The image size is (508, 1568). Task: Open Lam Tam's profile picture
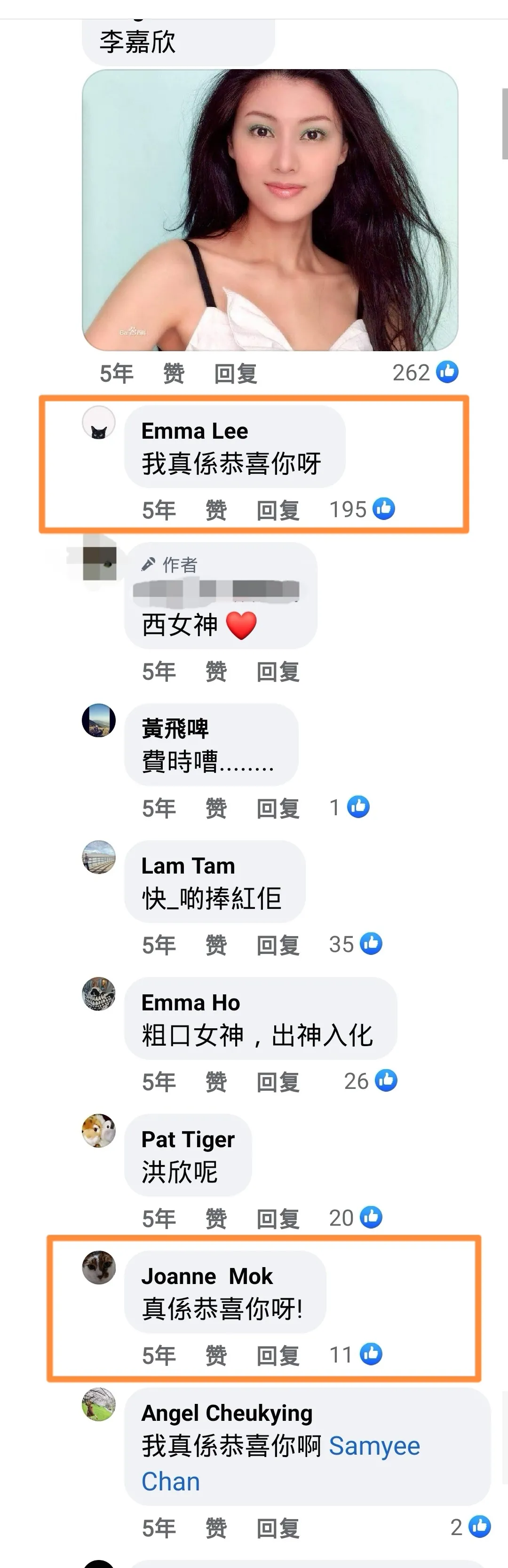99,857
